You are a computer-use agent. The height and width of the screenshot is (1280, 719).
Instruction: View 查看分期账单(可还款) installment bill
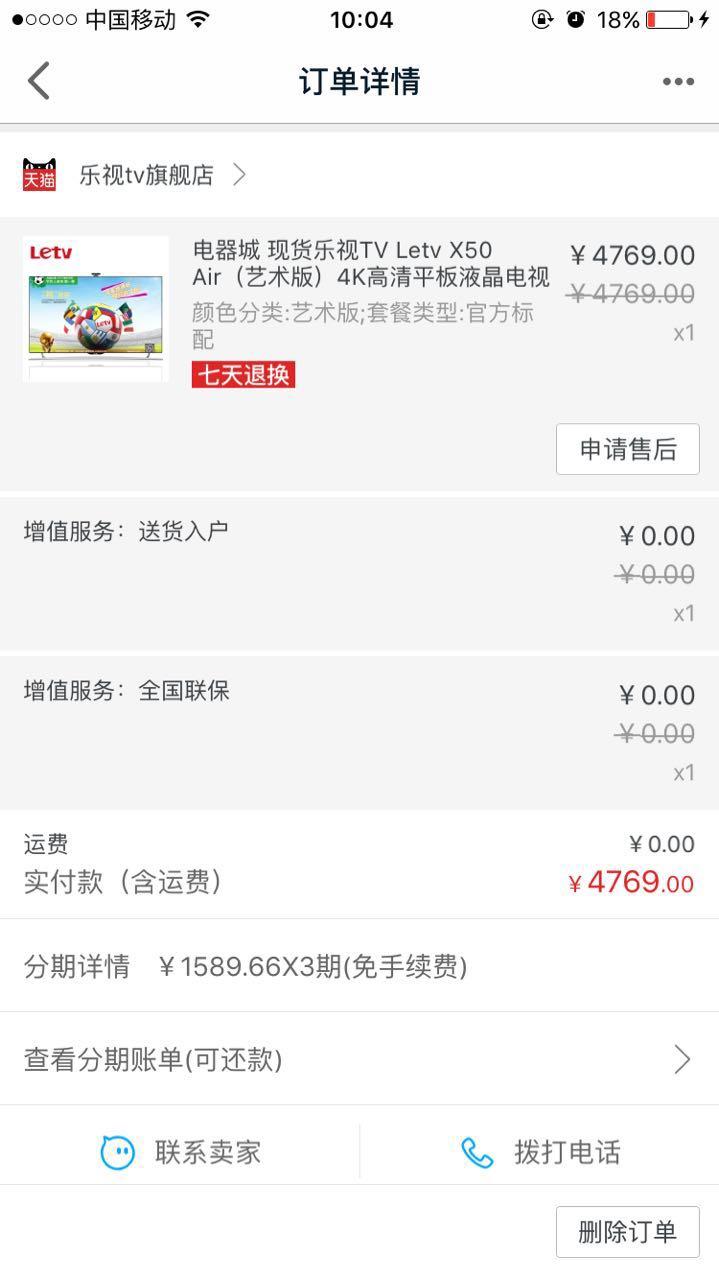pos(359,1059)
